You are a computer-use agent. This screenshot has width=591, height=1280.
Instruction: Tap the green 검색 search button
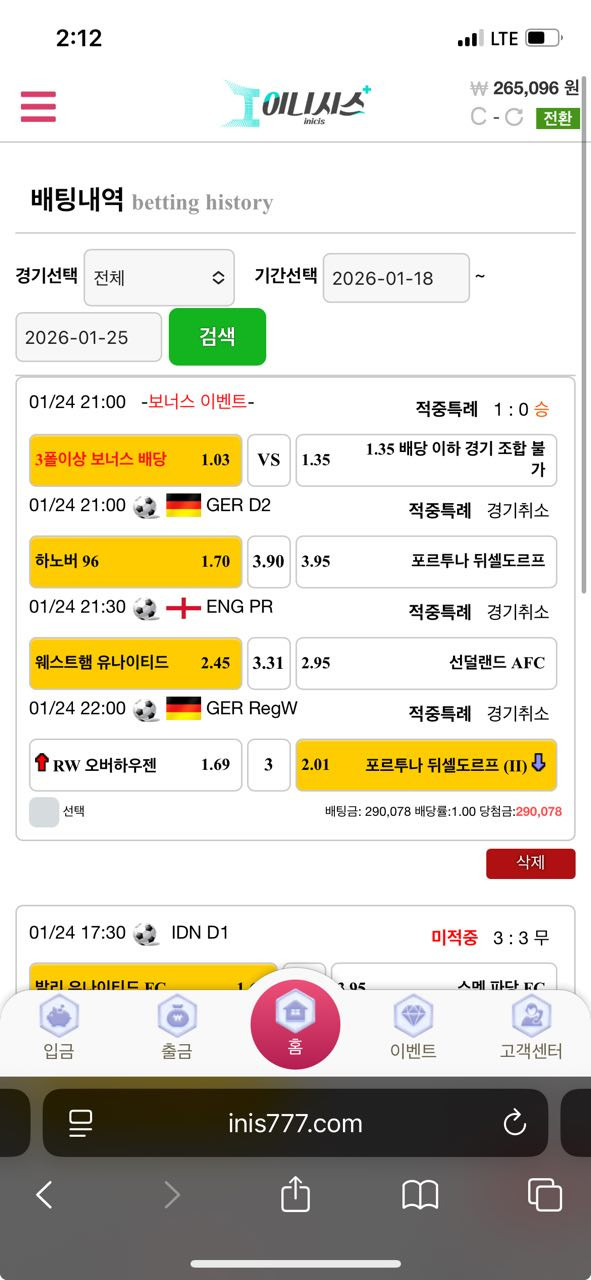[x=217, y=336]
